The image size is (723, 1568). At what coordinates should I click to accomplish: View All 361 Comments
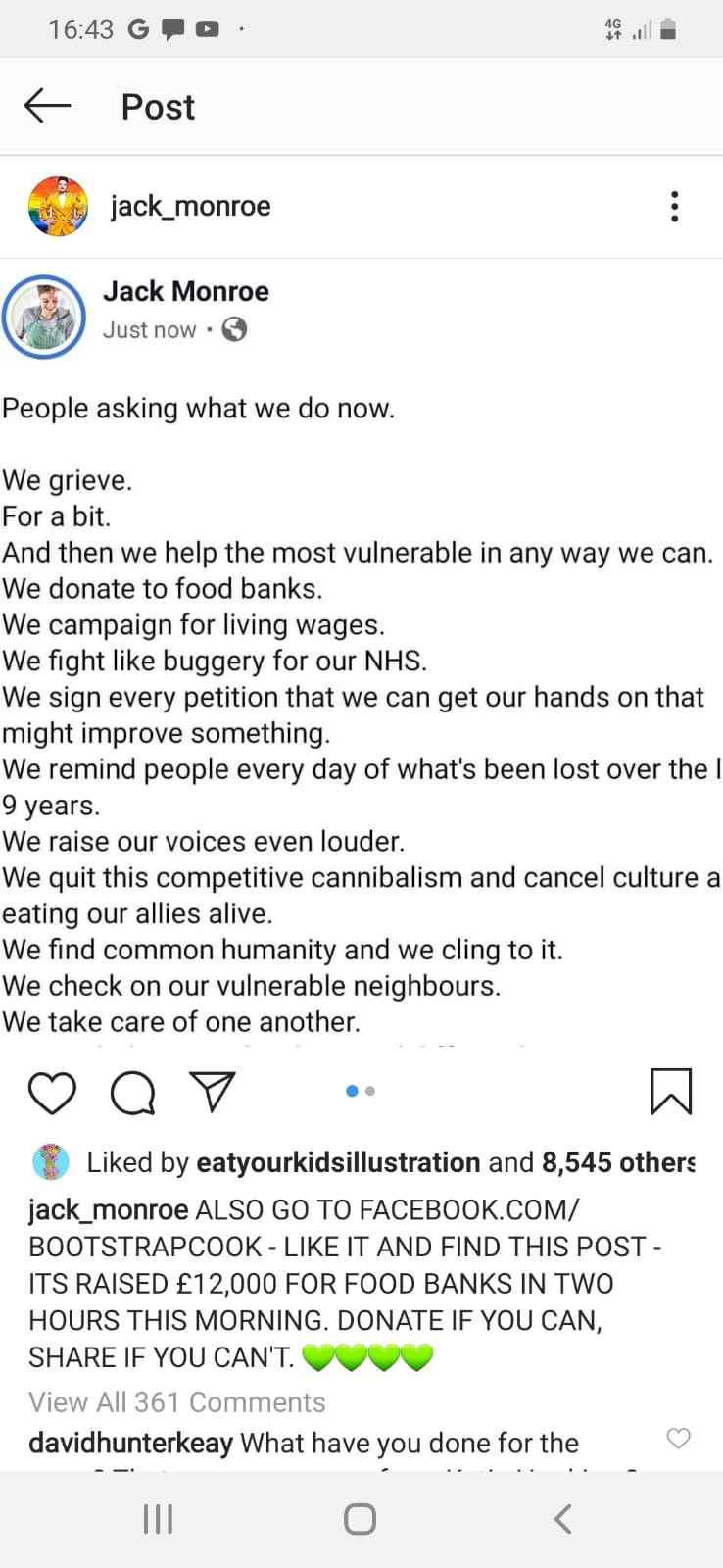[176, 1402]
